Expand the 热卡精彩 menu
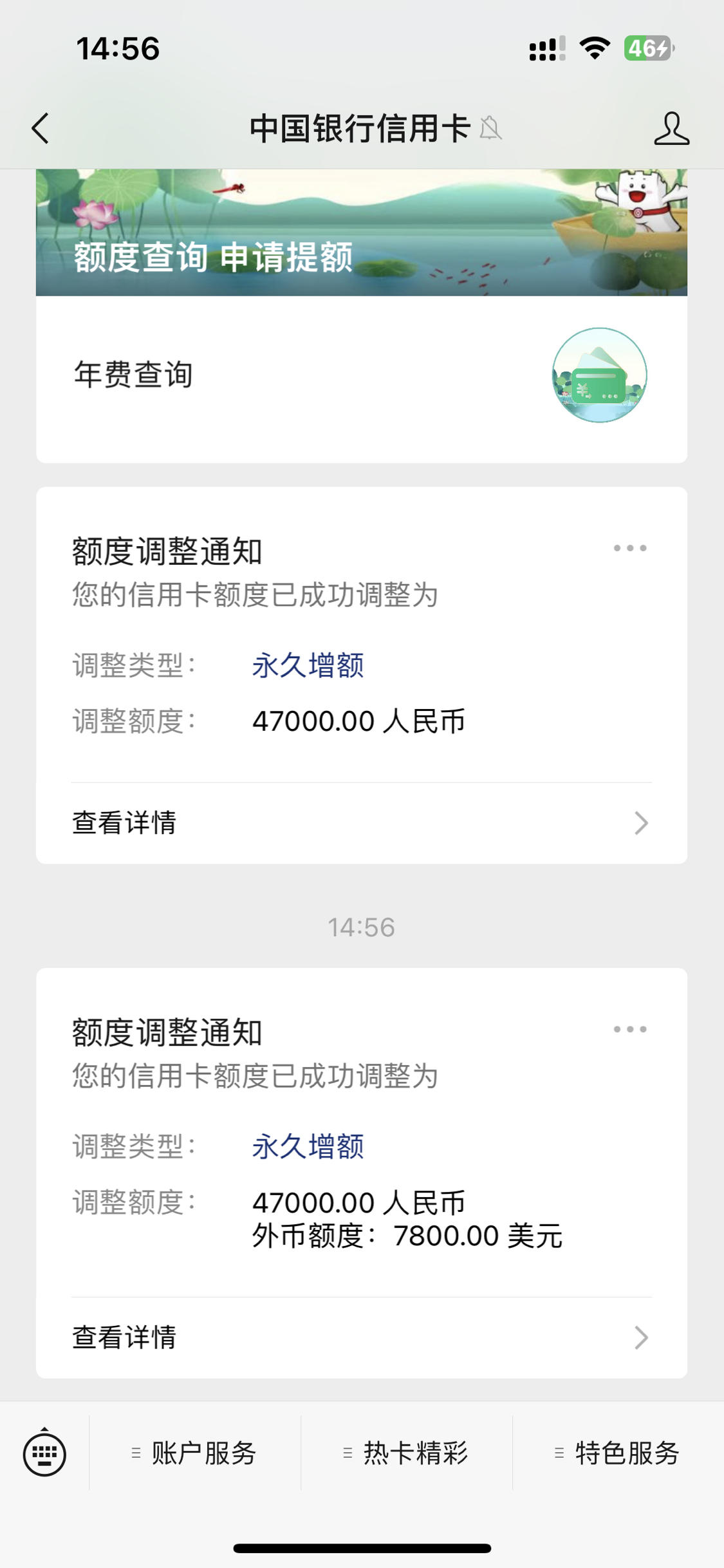This screenshot has width=724, height=1568. 407,1453
